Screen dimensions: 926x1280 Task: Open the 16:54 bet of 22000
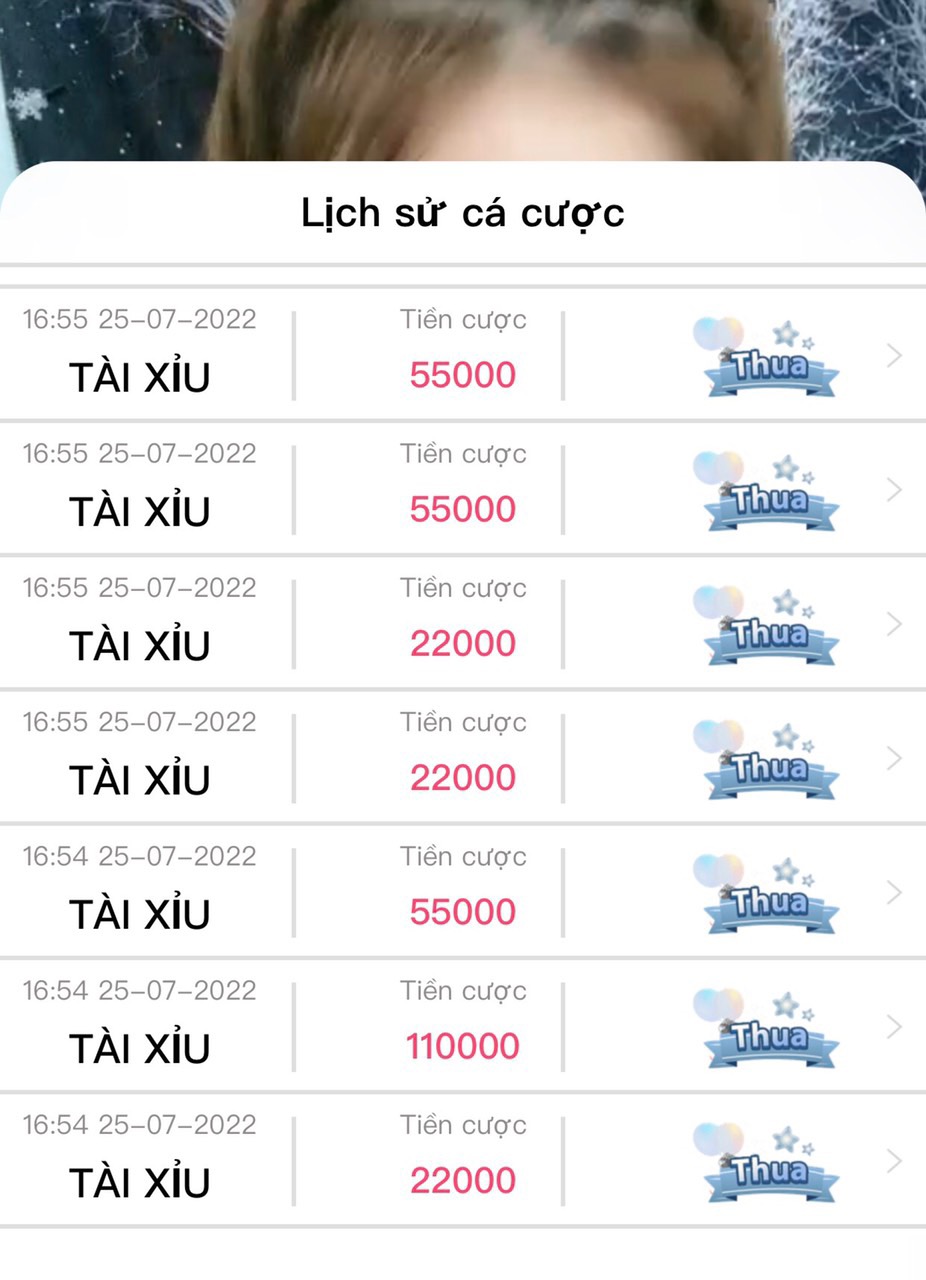(x=894, y=1161)
